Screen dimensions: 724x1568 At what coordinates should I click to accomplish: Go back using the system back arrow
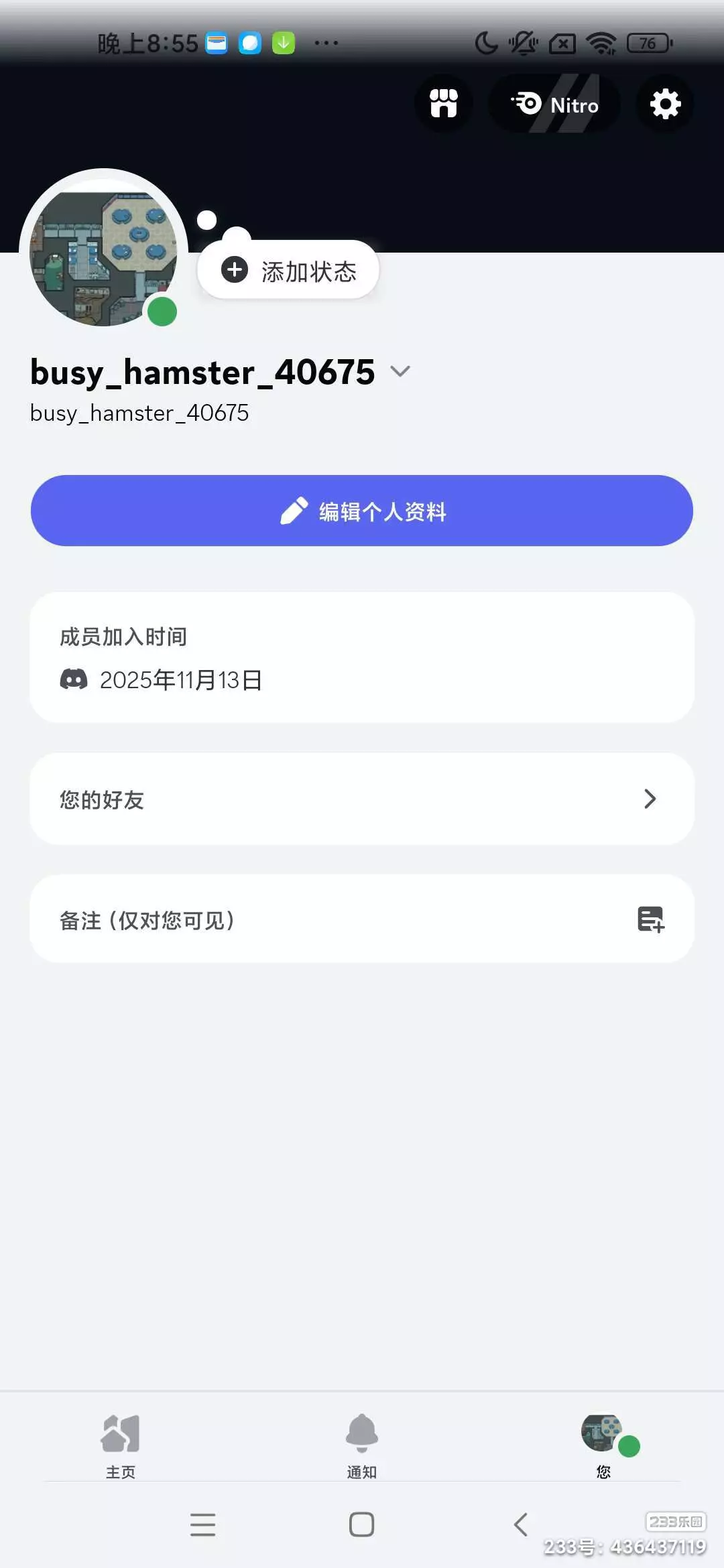(x=521, y=1524)
